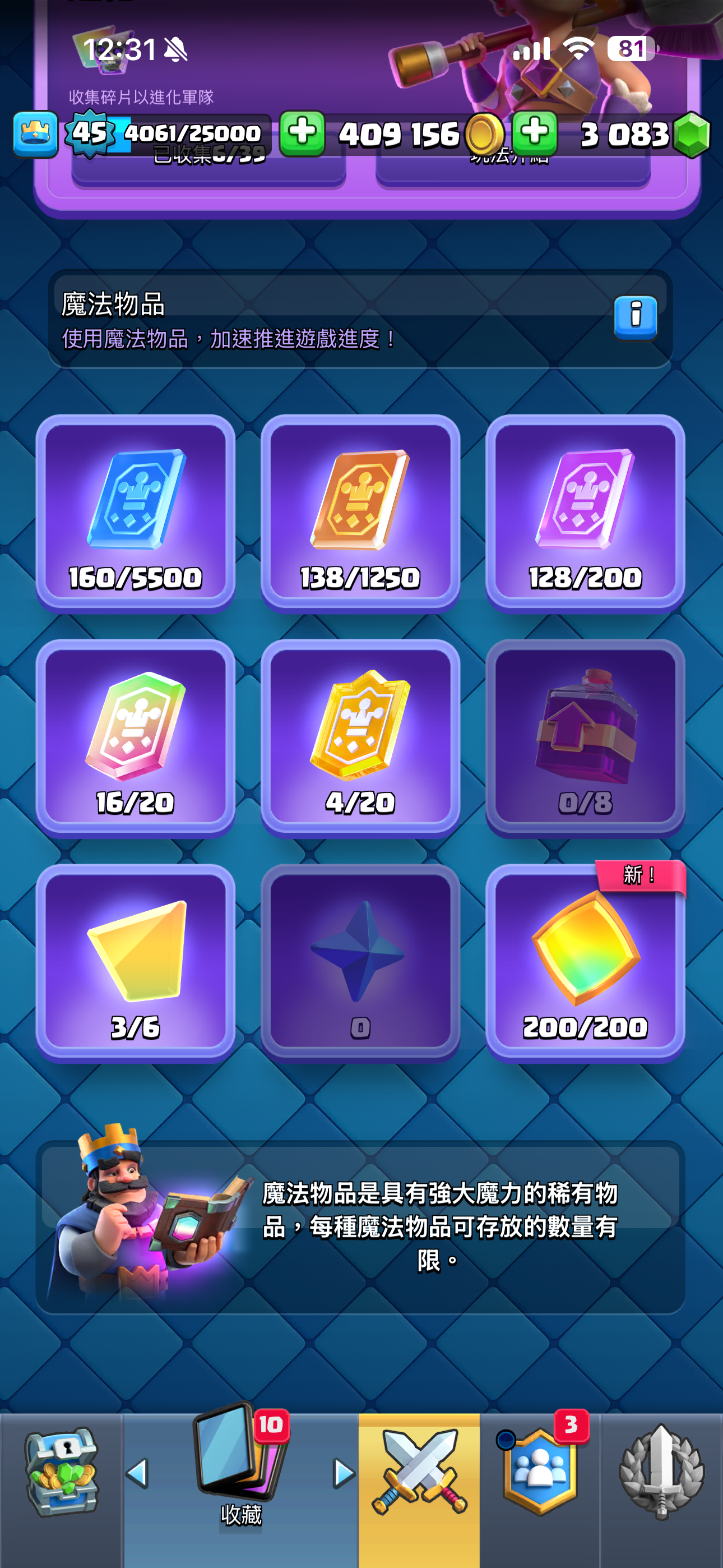Select the golden champion wild card 4/20
The height and width of the screenshot is (1568, 723).
pos(360,738)
